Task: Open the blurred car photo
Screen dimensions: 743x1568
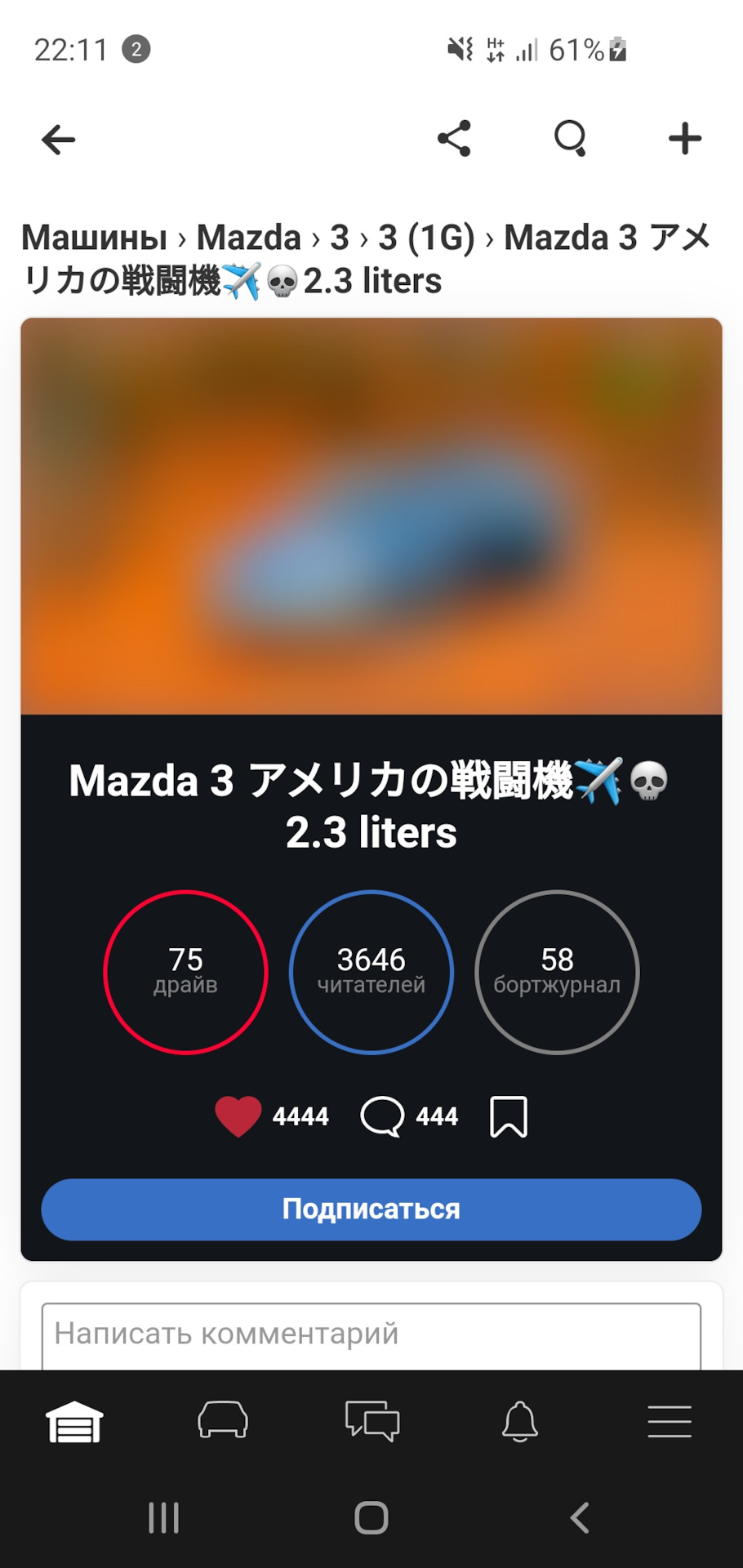Action: pyautogui.click(x=371, y=516)
